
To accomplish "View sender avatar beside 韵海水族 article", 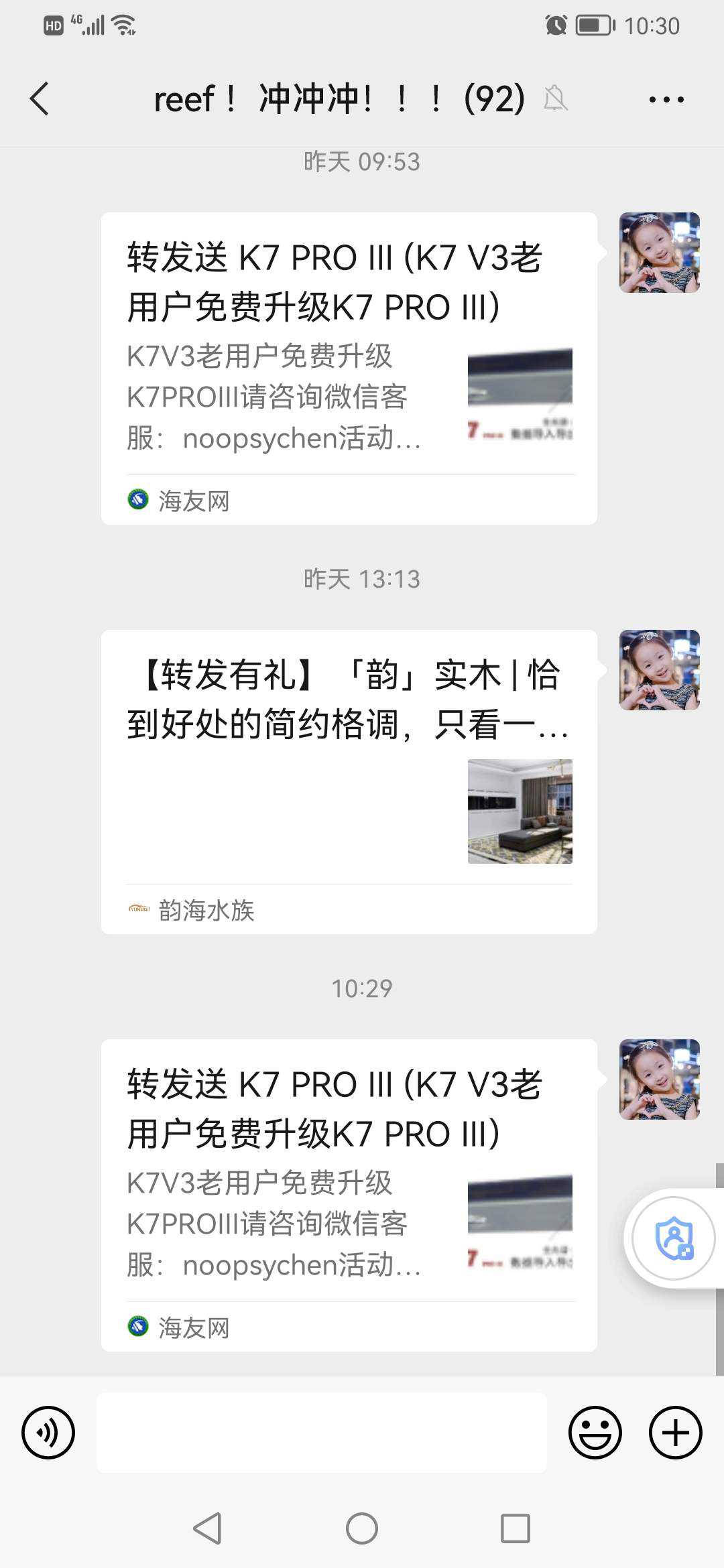I will [660, 670].
